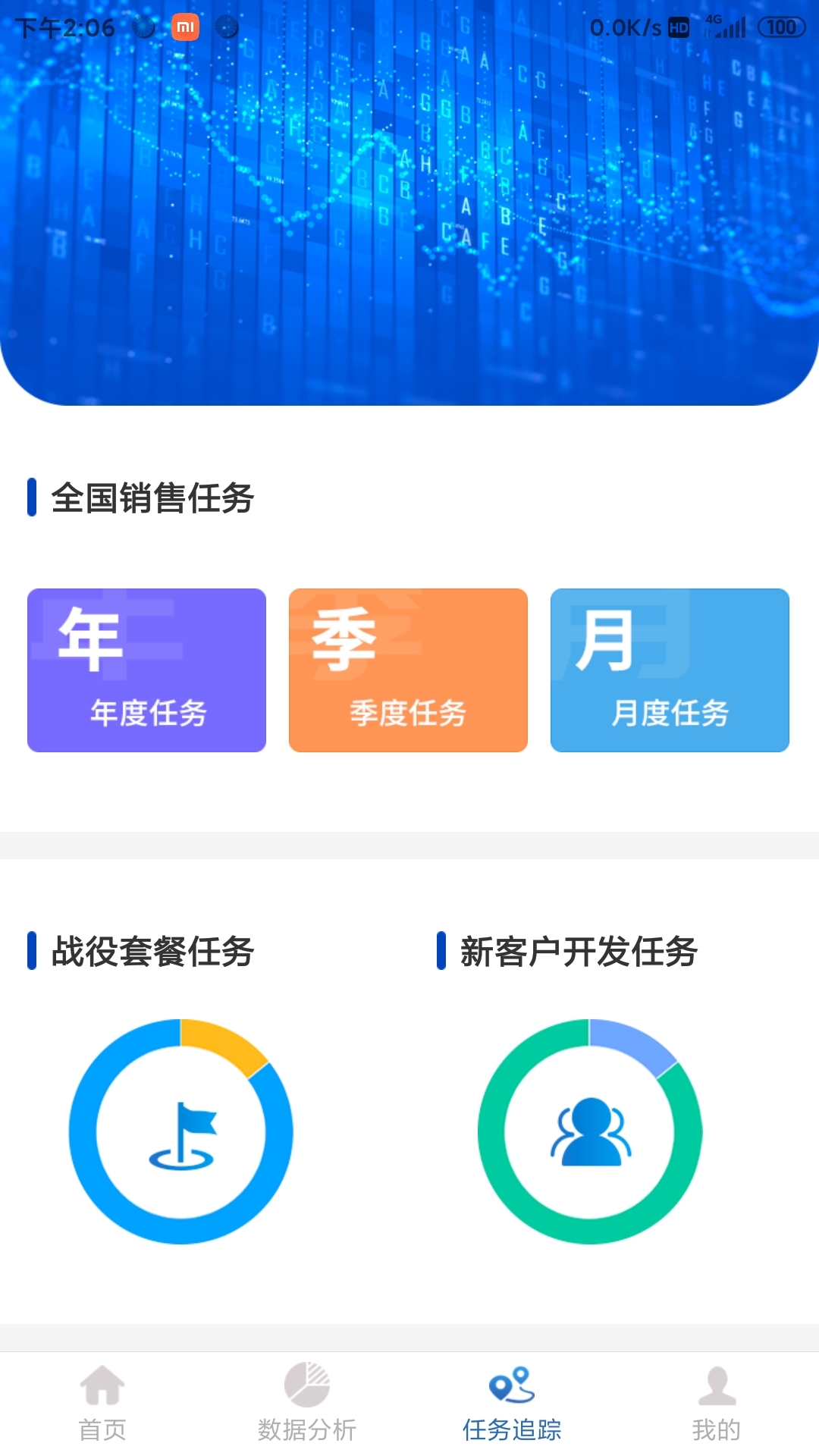Image resolution: width=819 pixels, height=1456 pixels.
Task: Open the 月度任务 blue card
Action: [x=670, y=667]
